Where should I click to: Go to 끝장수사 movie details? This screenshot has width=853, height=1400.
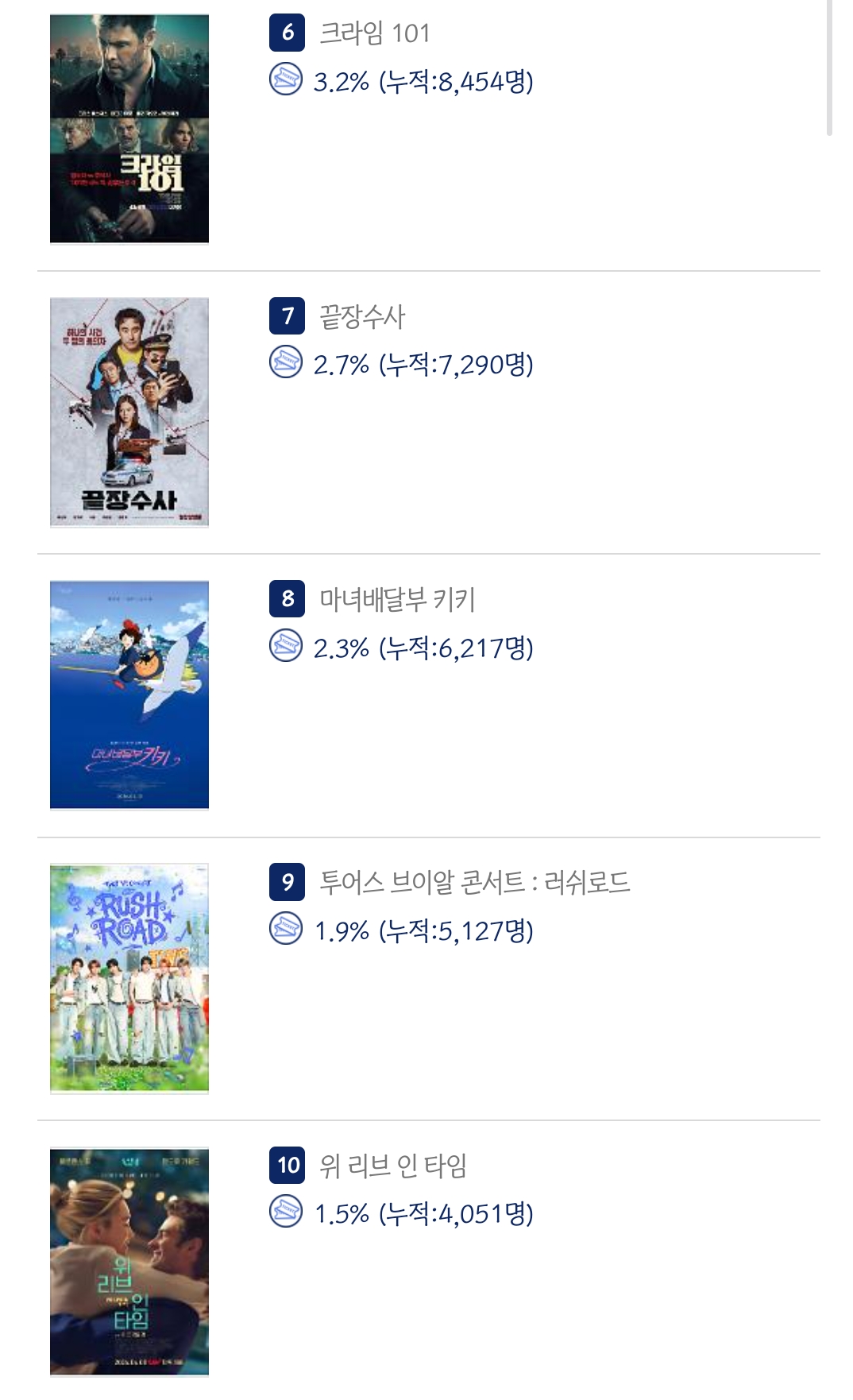tap(362, 317)
